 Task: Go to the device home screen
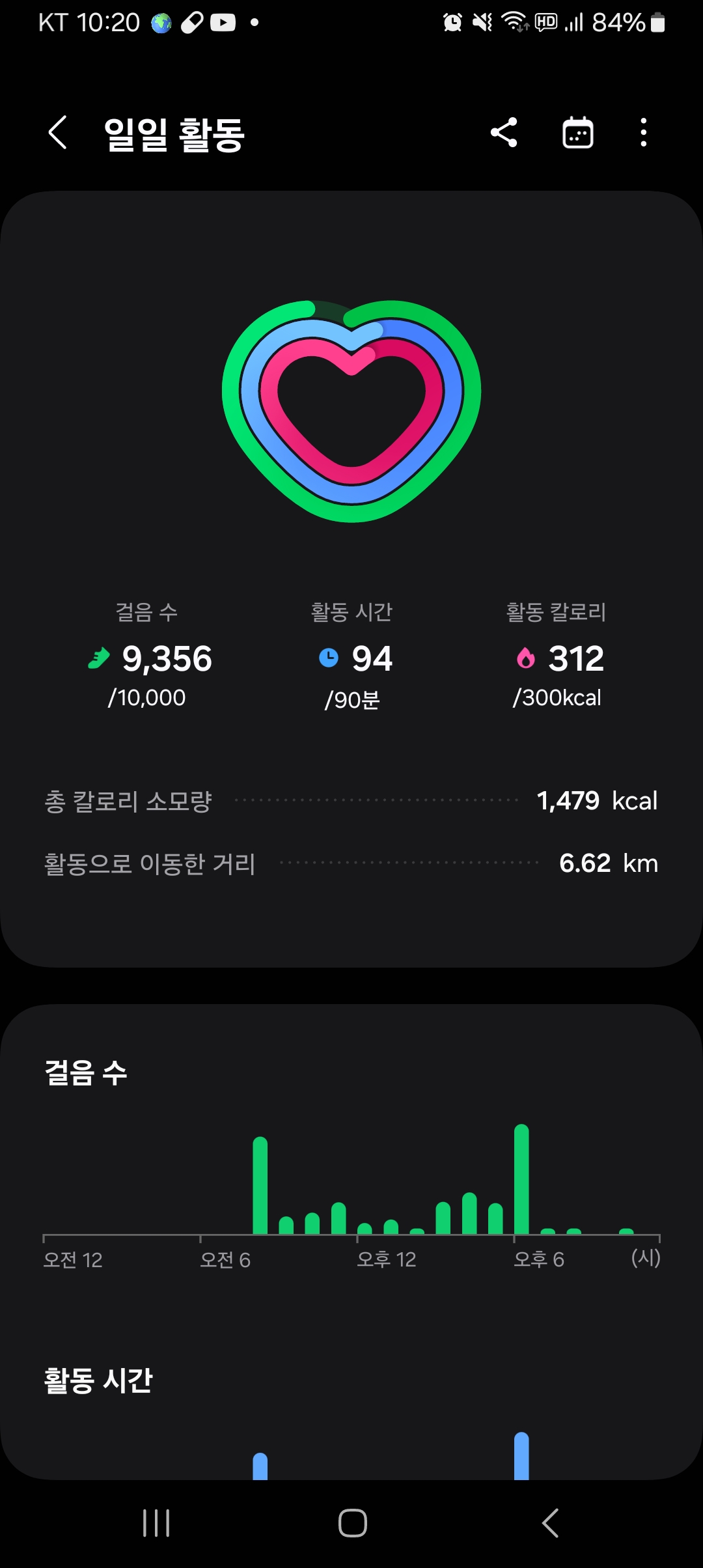(x=352, y=1523)
